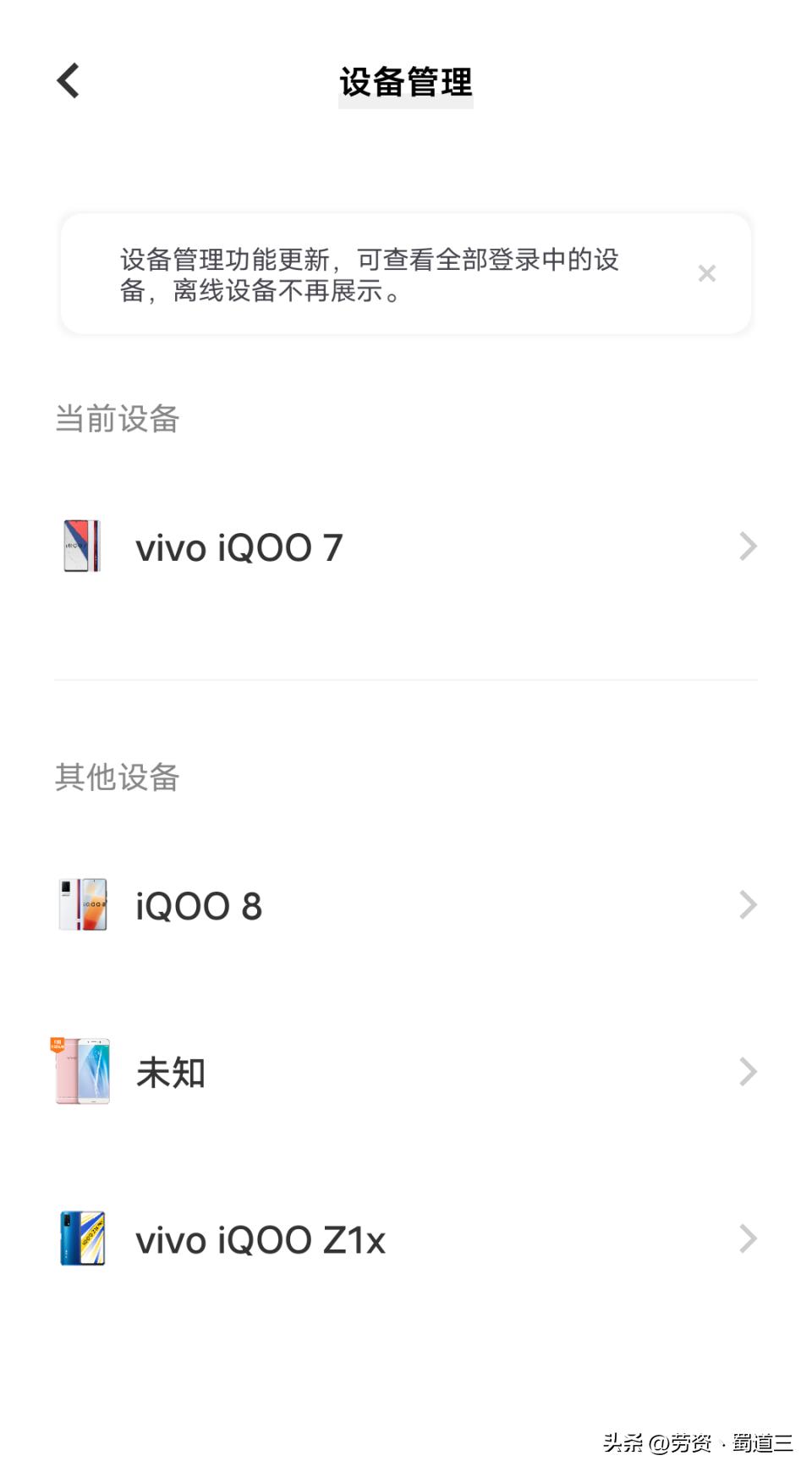Open the vivo iQOO 7 phone thumbnail image
The image size is (812, 1472).
click(82, 547)
